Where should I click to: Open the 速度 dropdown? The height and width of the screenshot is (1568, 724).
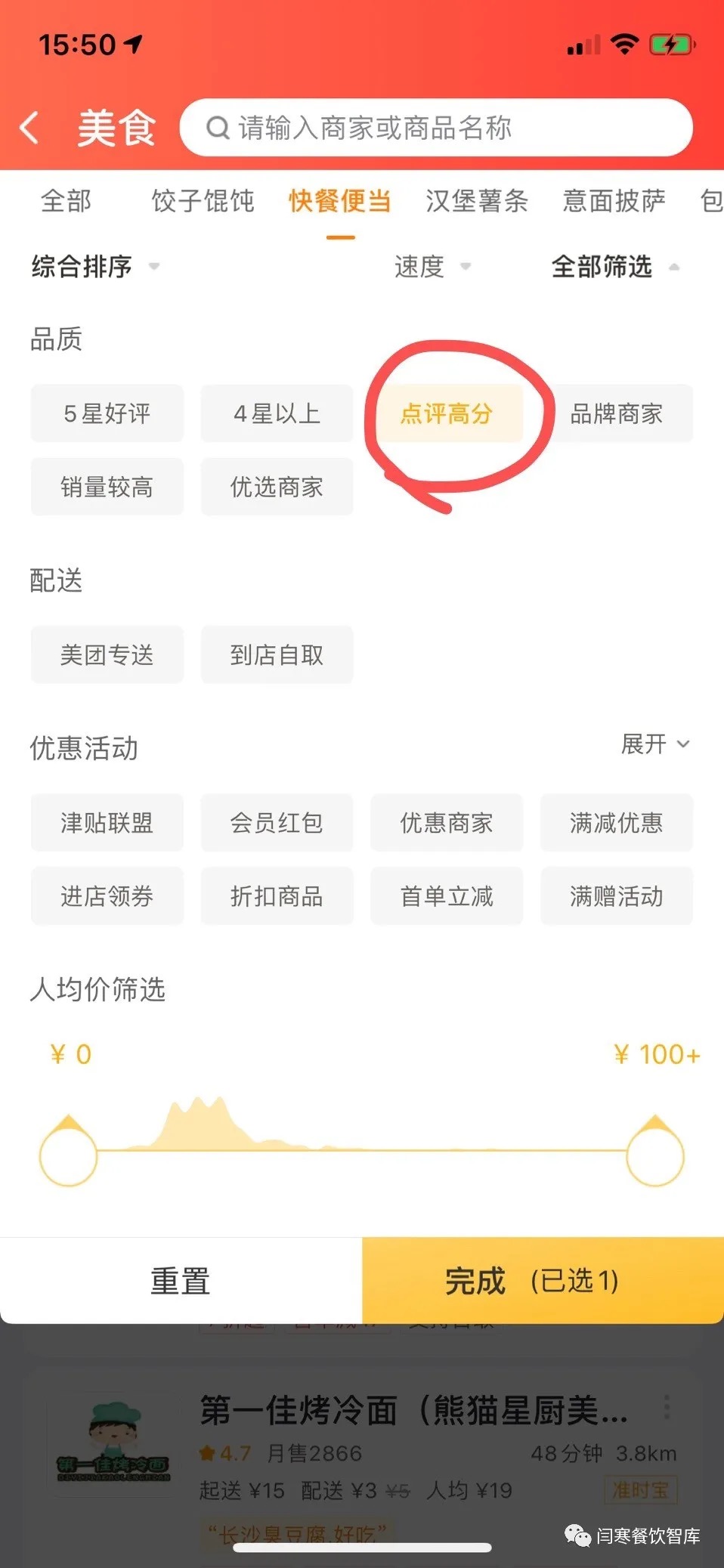(x=432, y=266)
